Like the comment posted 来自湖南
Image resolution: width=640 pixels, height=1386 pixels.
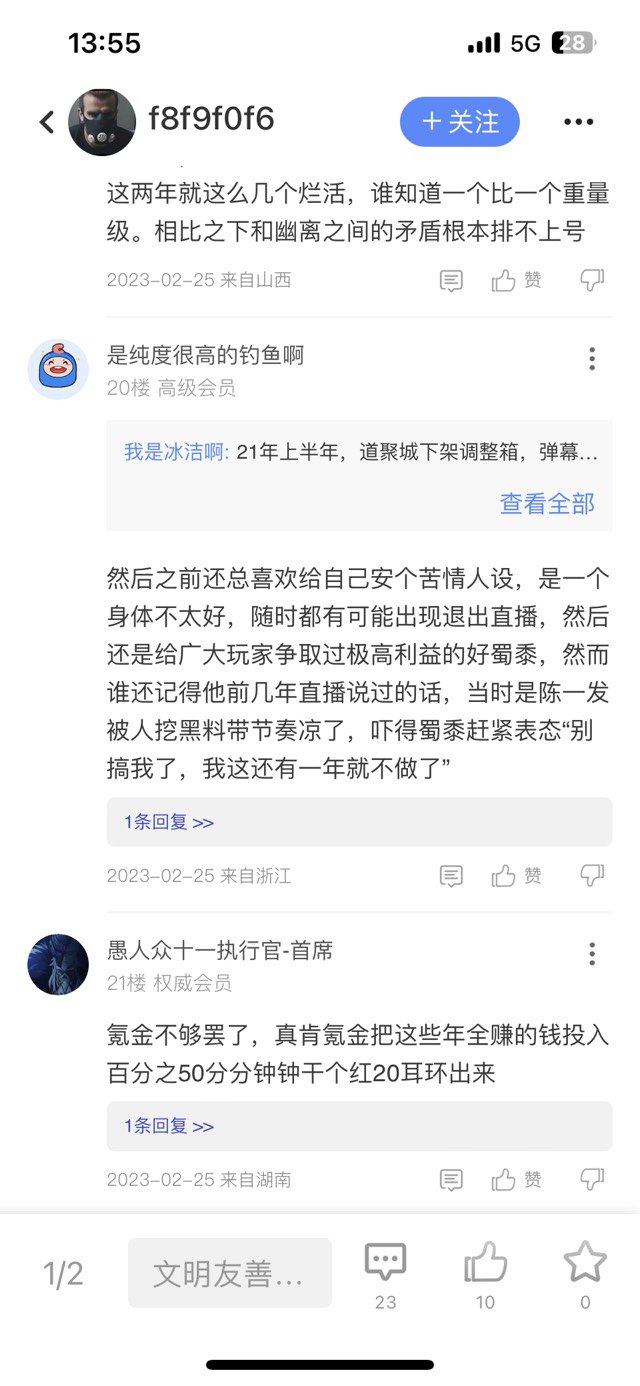516,1180
